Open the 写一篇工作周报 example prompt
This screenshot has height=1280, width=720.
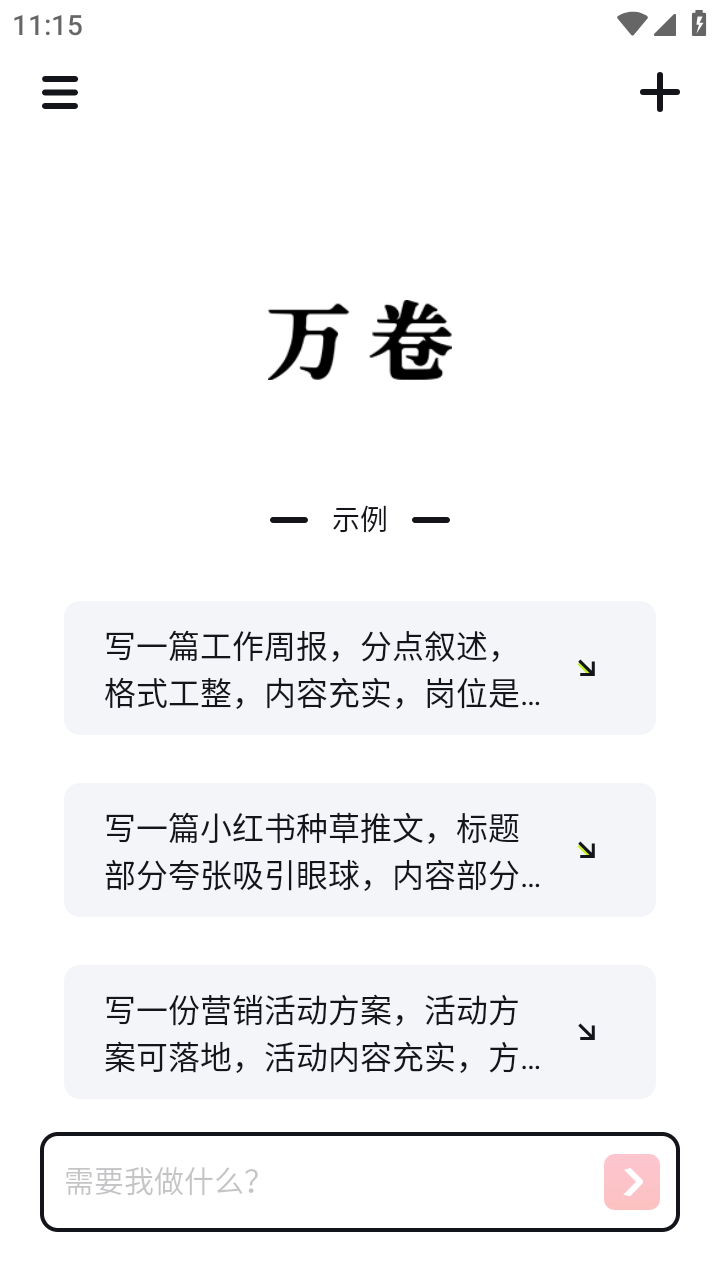(320, 668)
